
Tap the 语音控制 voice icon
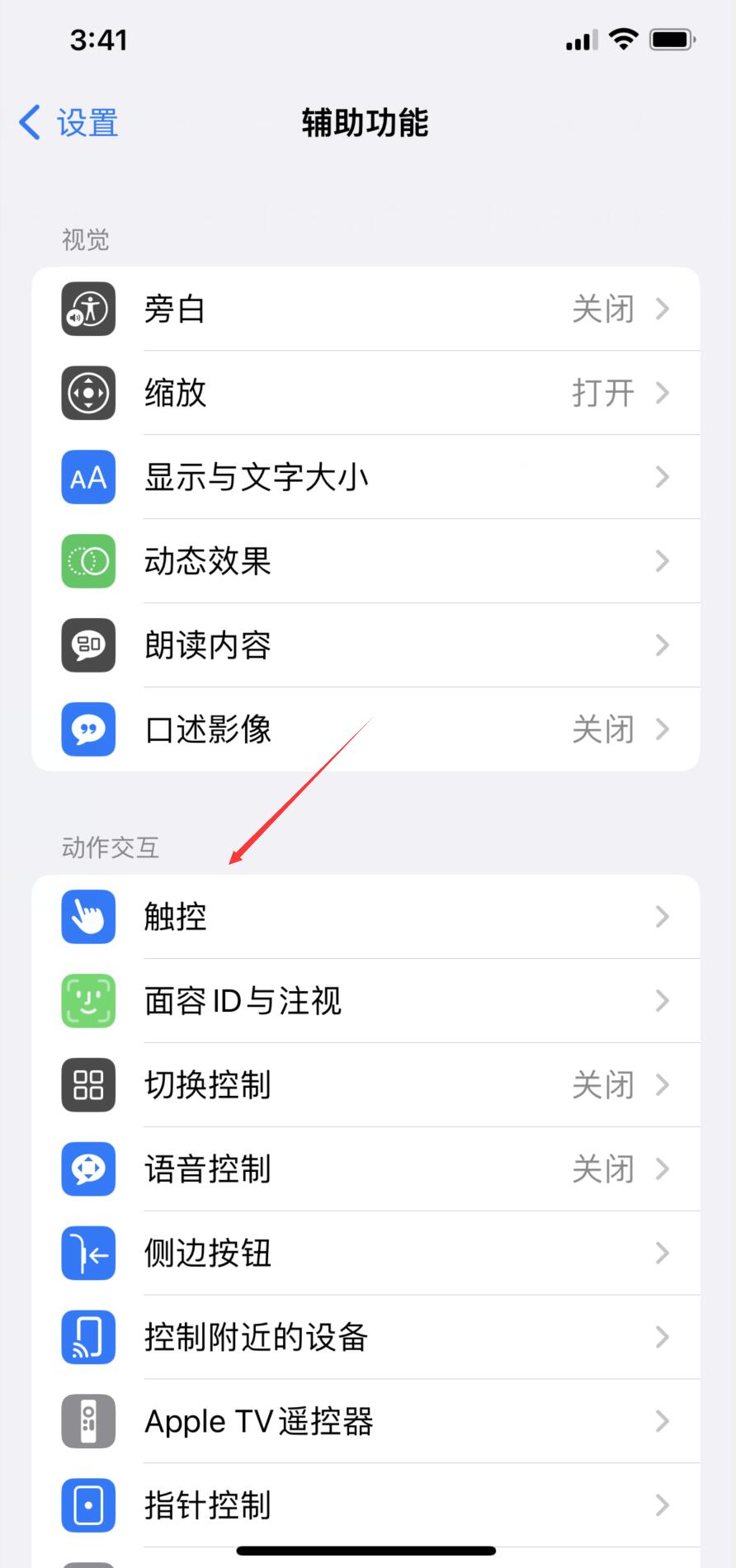pos(87,1169)
